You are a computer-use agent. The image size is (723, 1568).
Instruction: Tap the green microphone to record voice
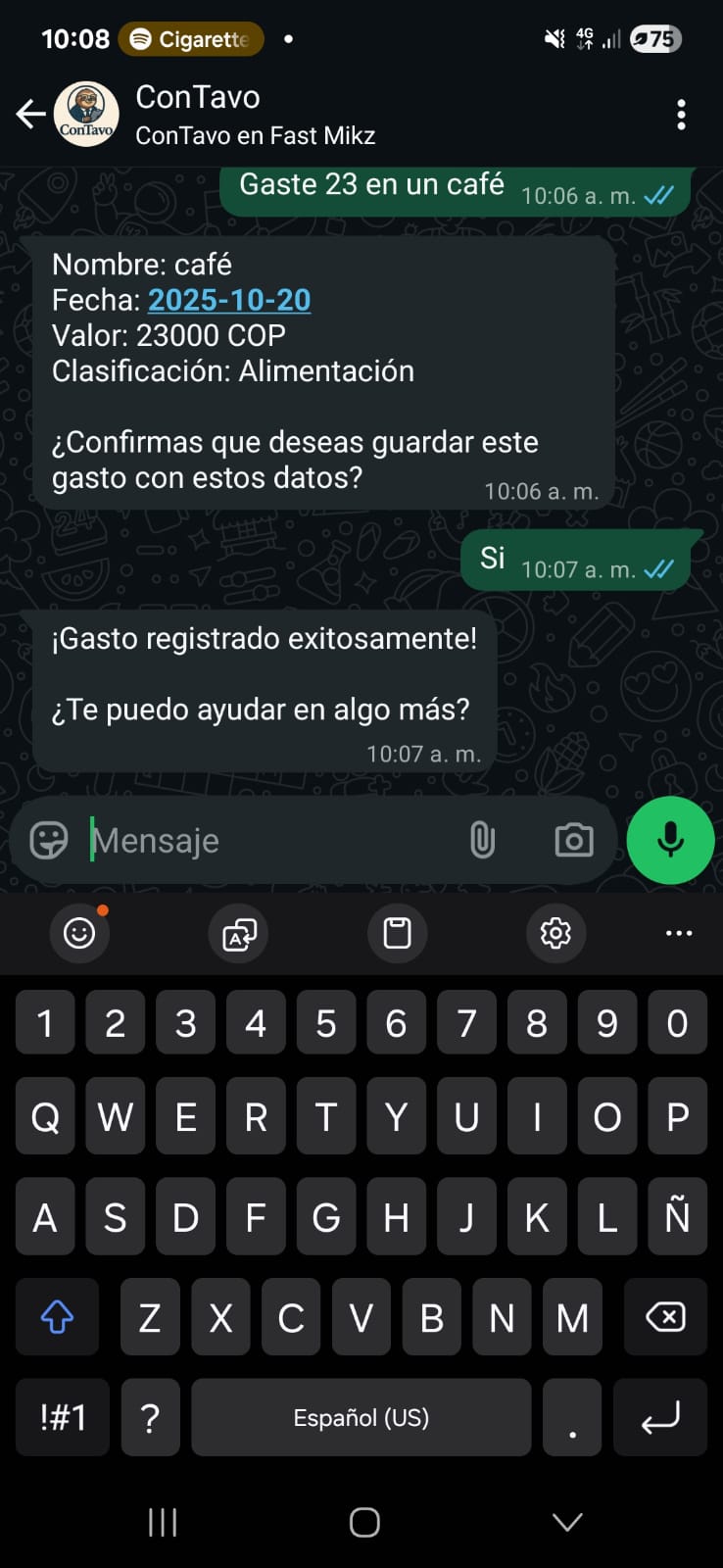coord(670,840)
